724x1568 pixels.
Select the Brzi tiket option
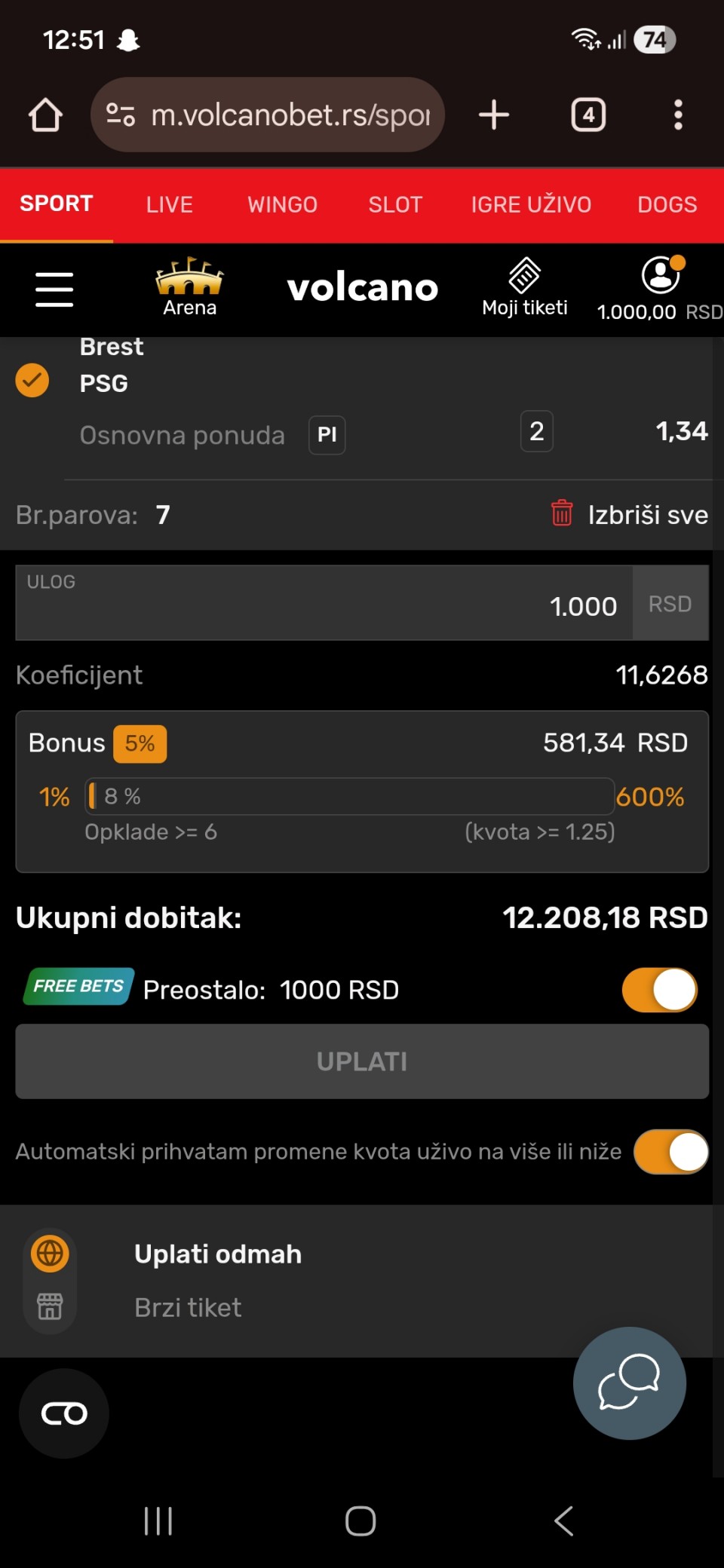(188, 1307)
